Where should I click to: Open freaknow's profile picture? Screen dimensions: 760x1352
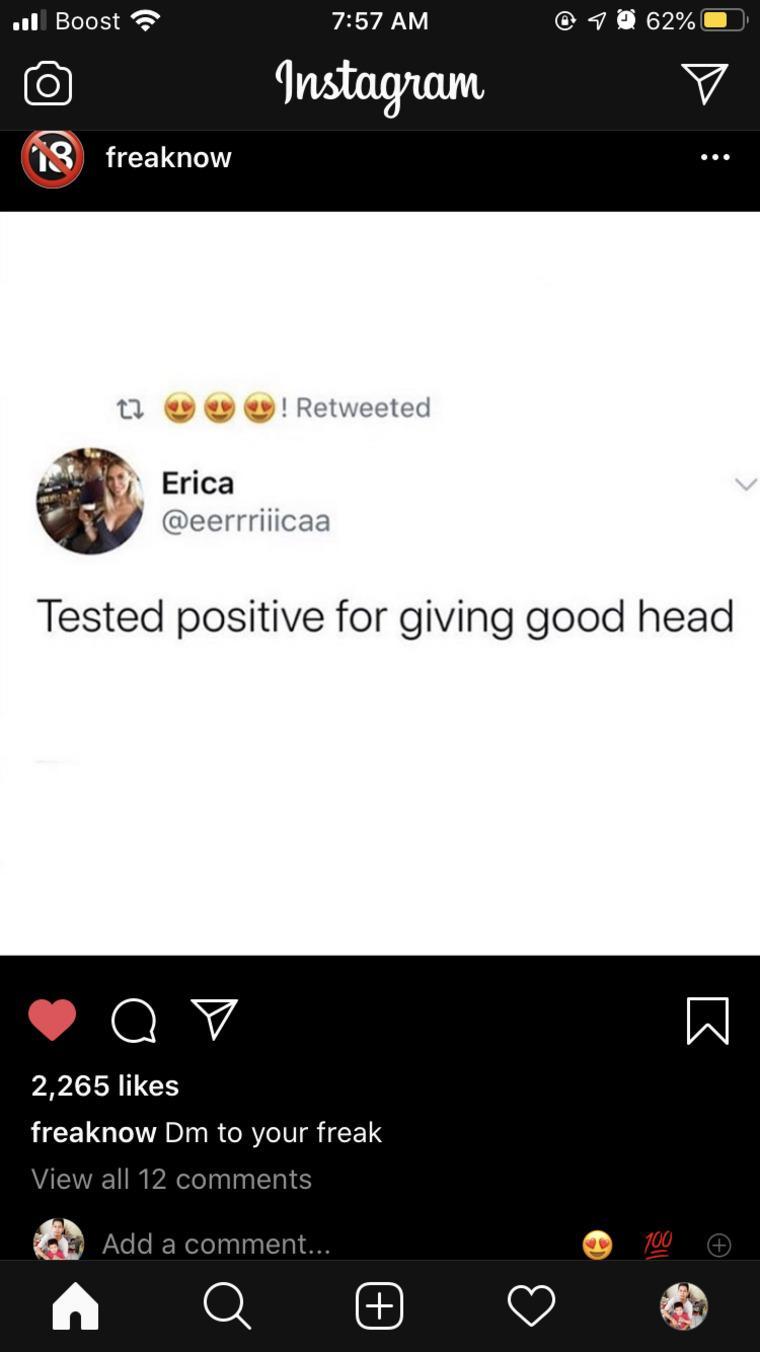click(52, 158)
